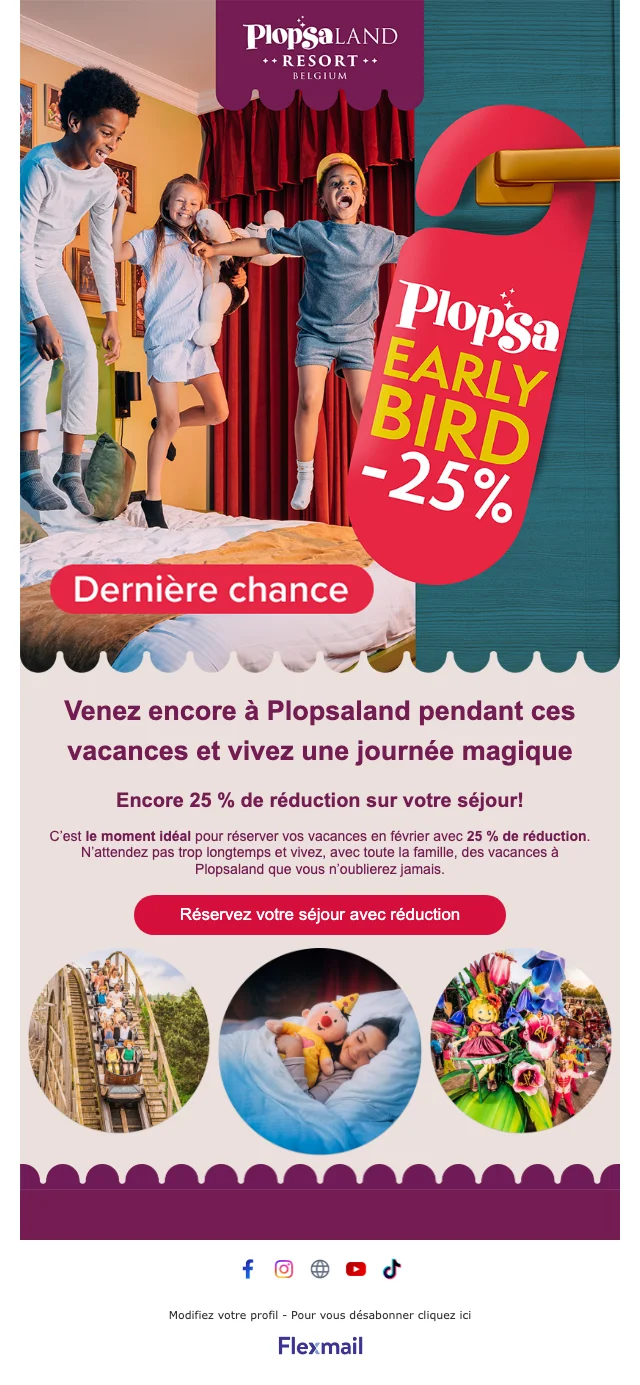This screenshot has height=1385, width=640.
Task: Open the Facebook page icon
Action: 248,1269
